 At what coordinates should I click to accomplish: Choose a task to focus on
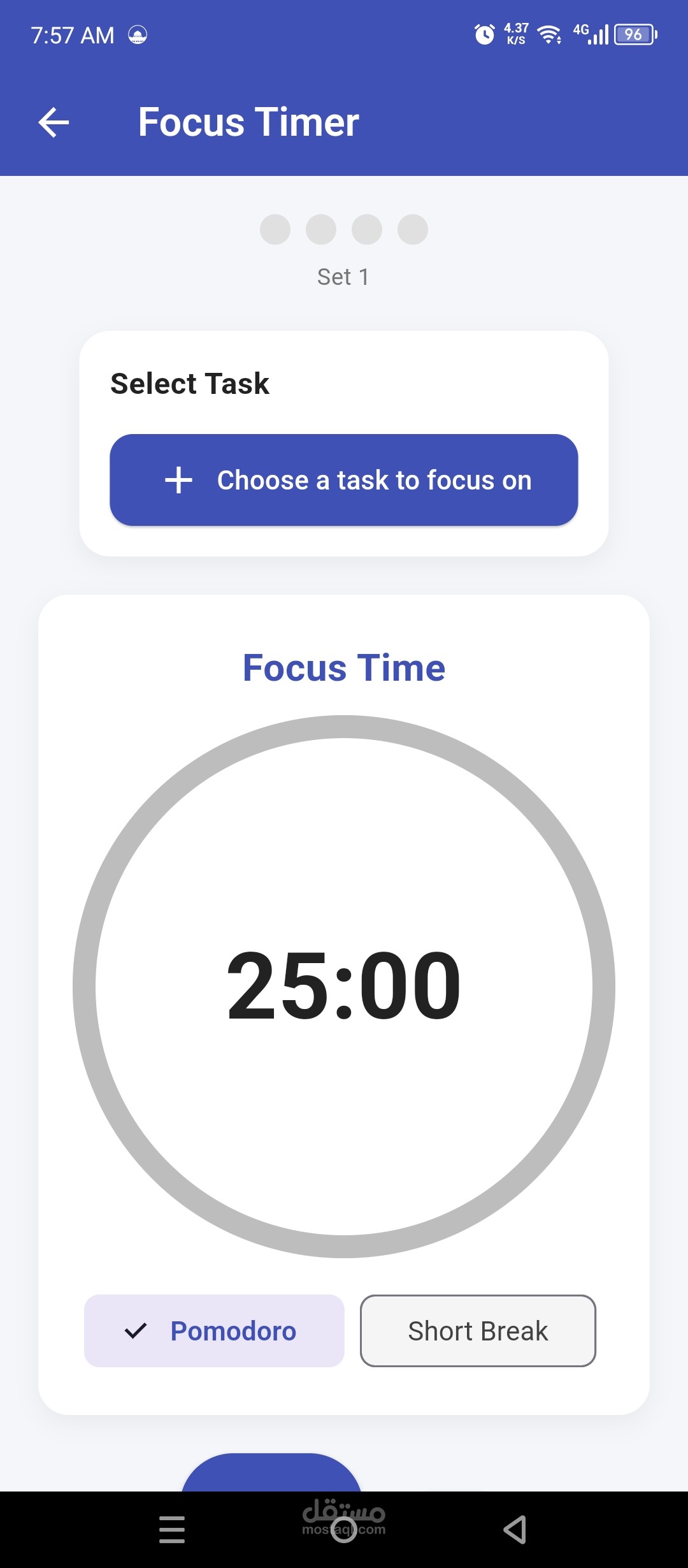click(x=344, y=480)
